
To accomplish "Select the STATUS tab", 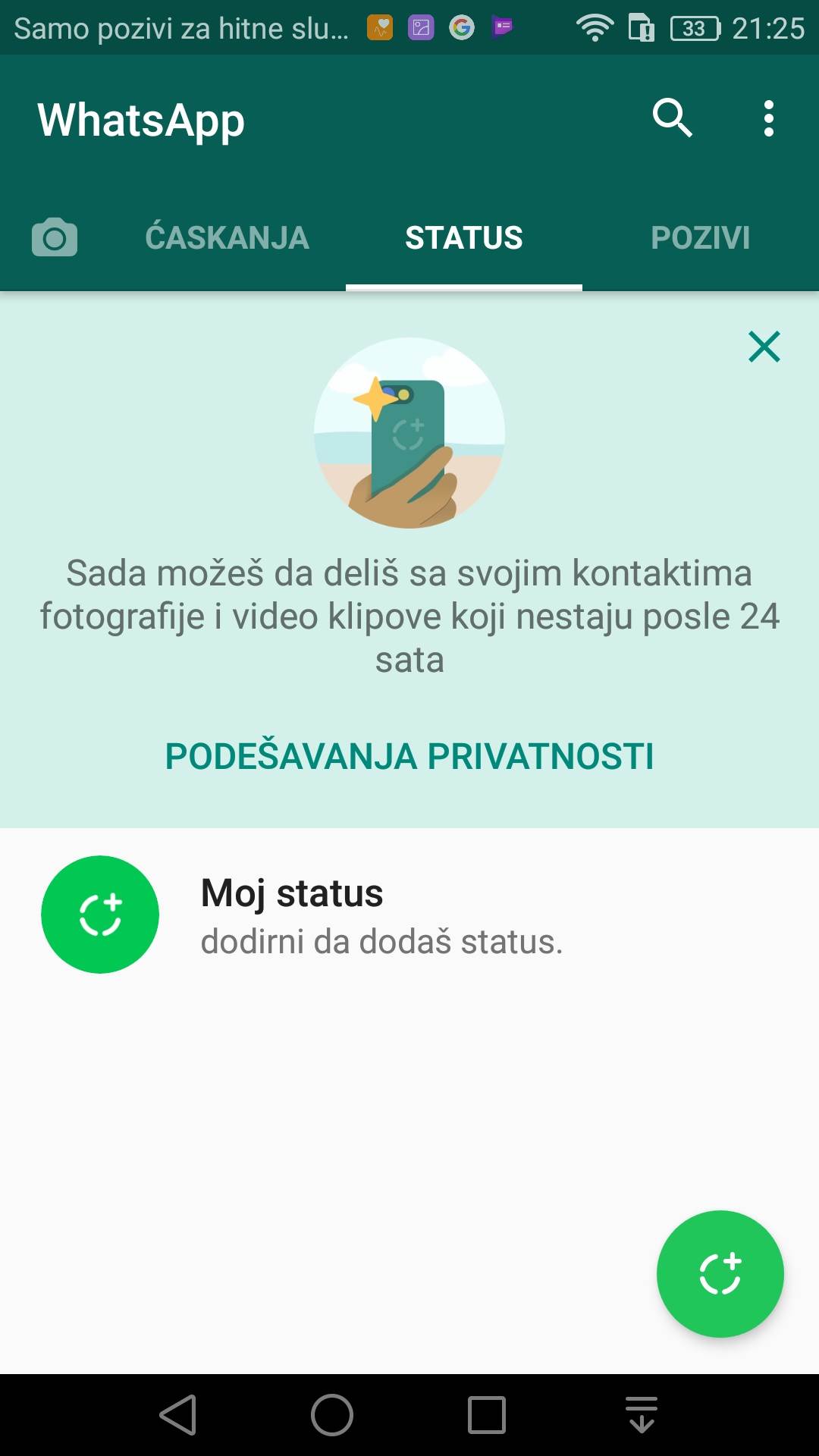I will (463, 237).
